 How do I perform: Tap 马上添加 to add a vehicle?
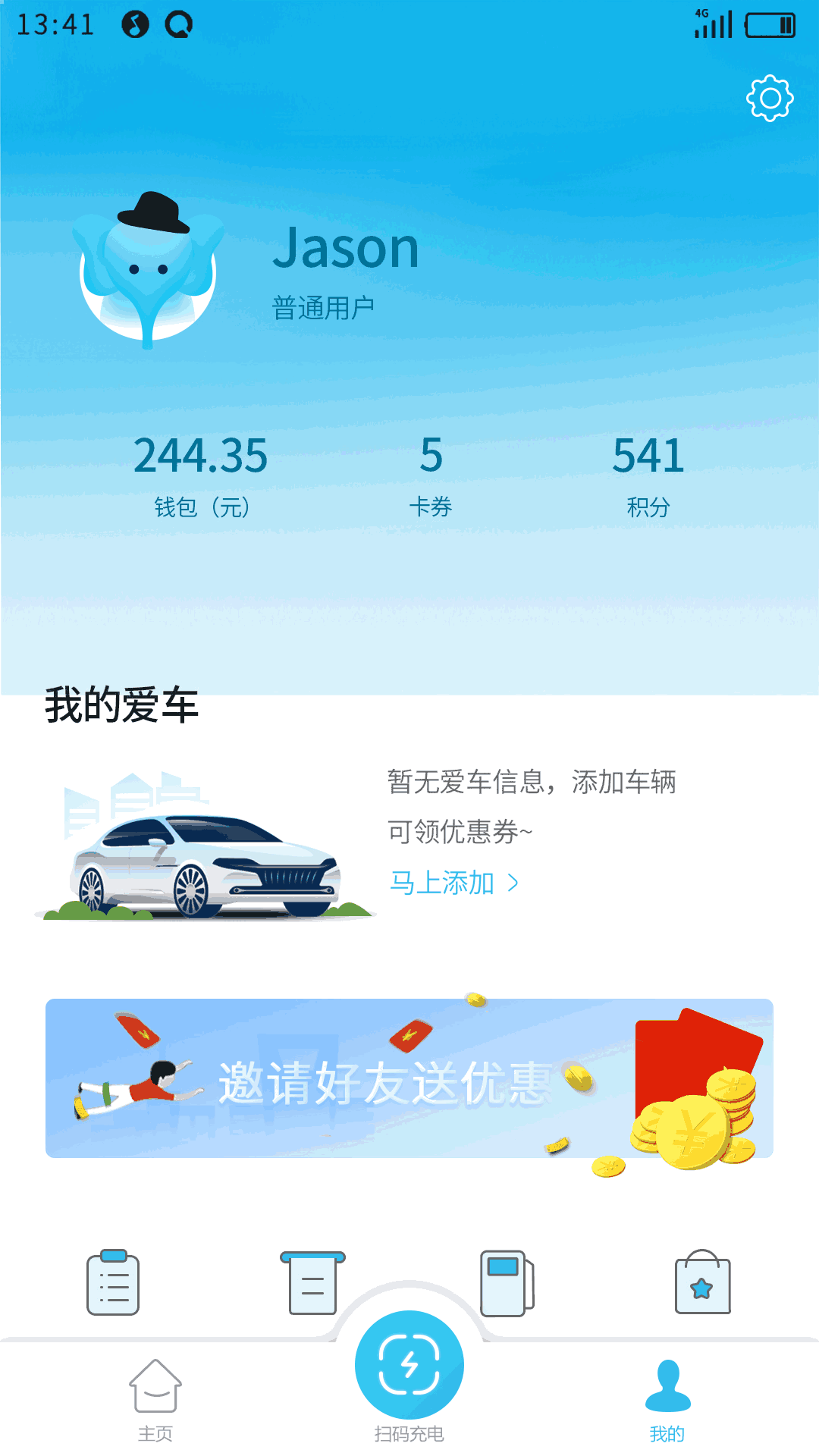pos(453,883)
